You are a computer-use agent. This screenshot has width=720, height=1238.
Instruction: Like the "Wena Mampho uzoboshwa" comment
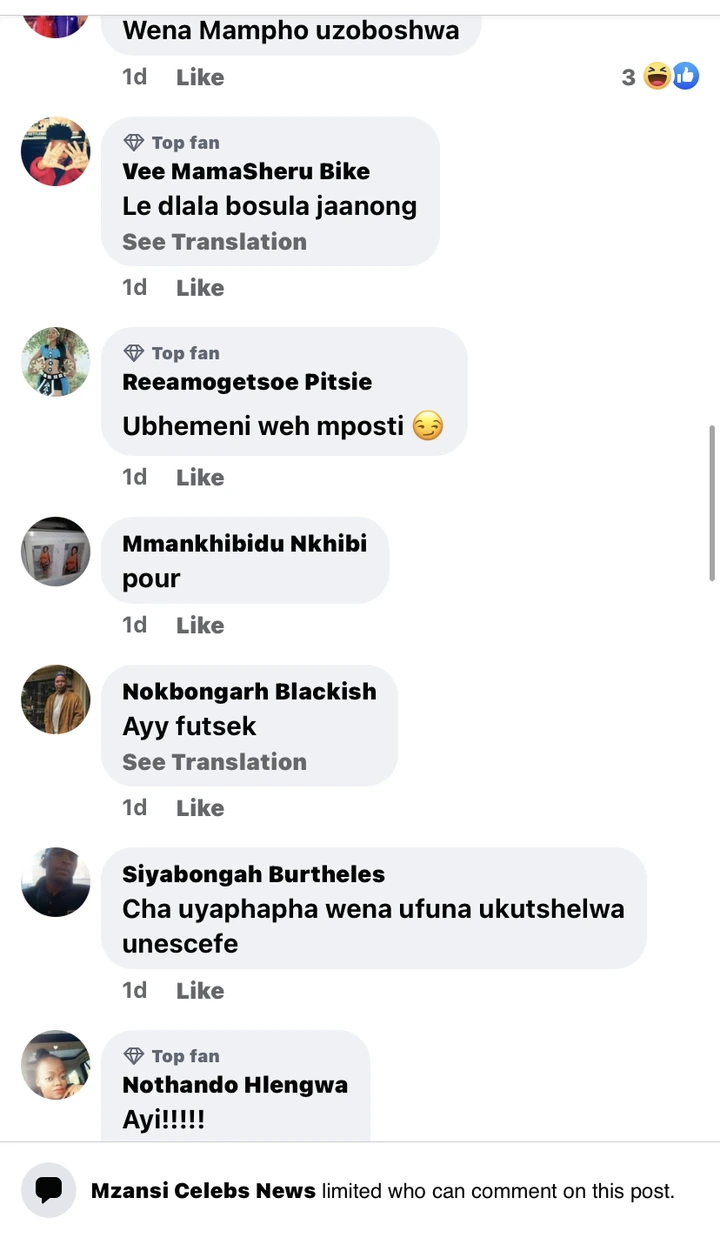click(200, 77)
